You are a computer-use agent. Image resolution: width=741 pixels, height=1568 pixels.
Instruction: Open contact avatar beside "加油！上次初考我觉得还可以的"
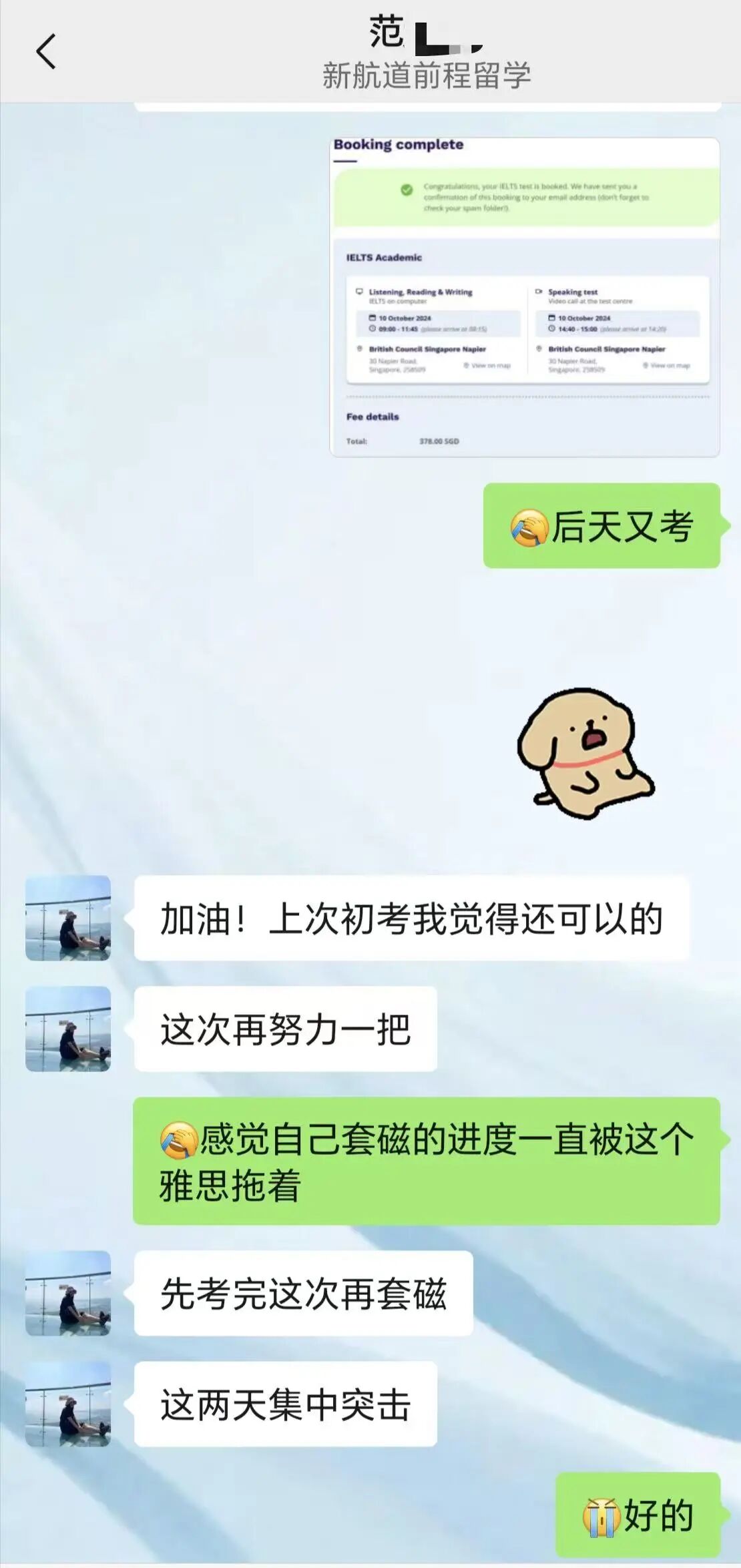tap(68, 918)
